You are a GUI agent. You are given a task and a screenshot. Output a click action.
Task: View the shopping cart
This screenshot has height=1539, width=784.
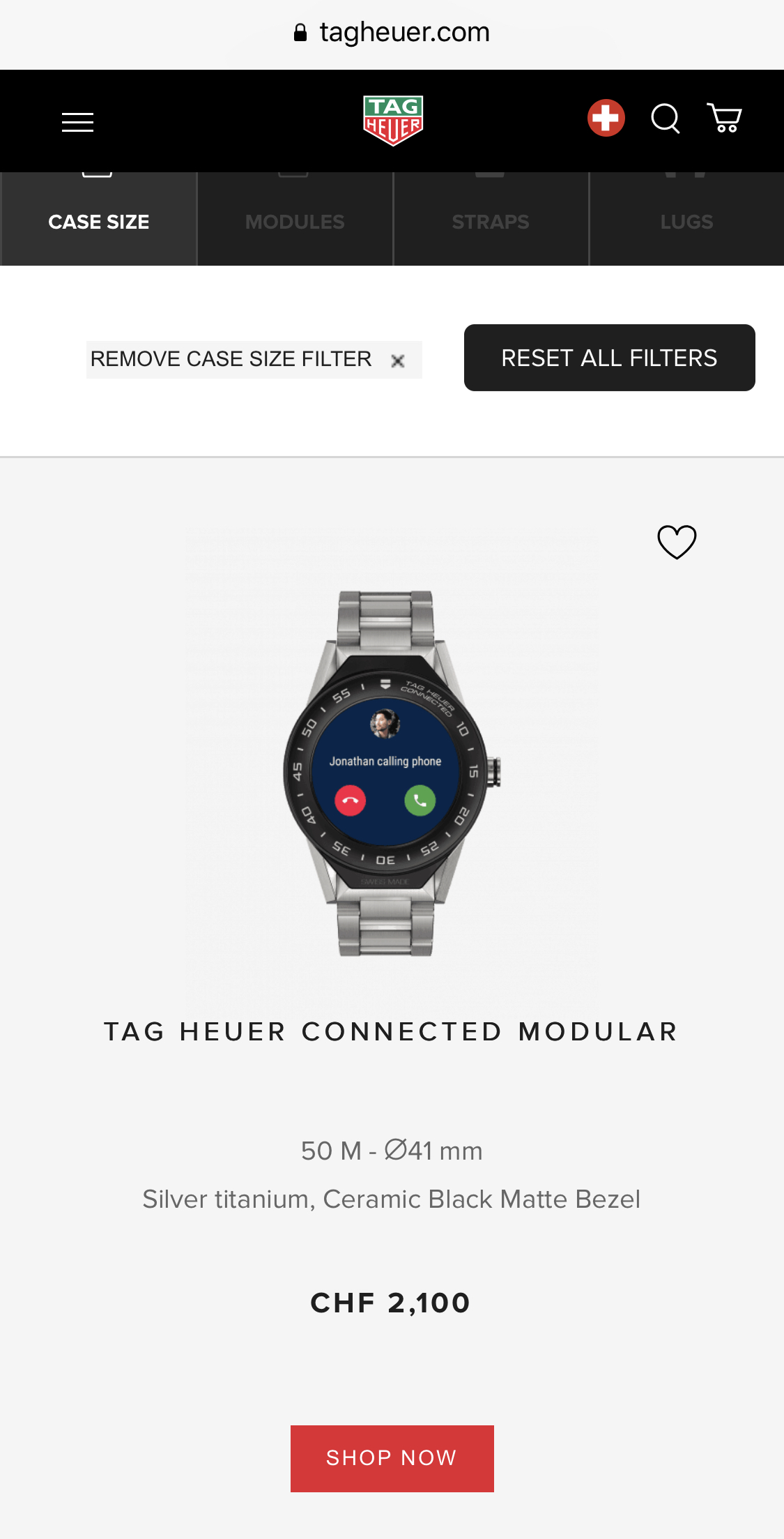pos(724,118)
